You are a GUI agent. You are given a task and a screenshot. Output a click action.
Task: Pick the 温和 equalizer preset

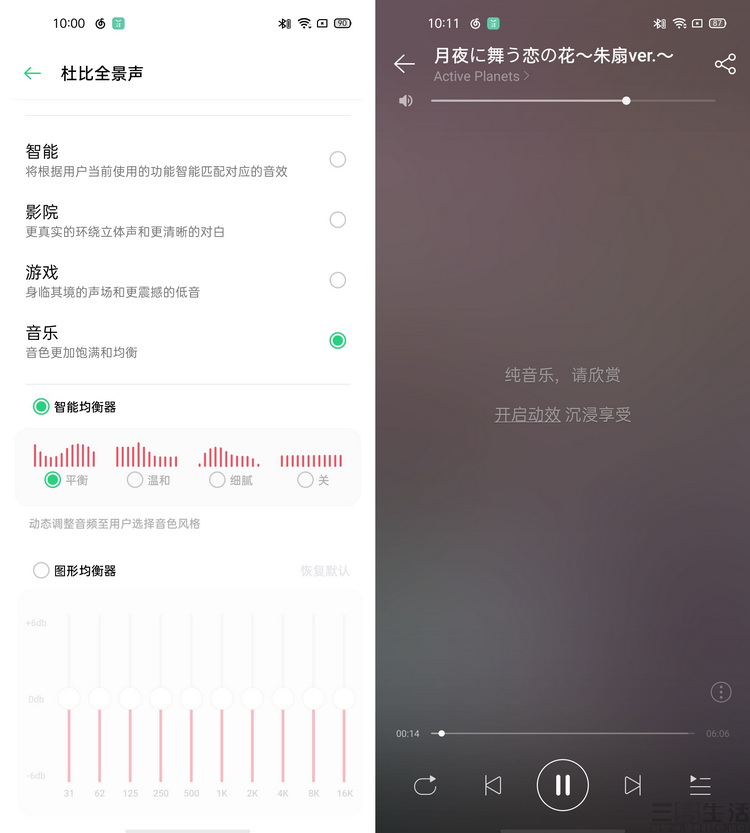(135, 480)
